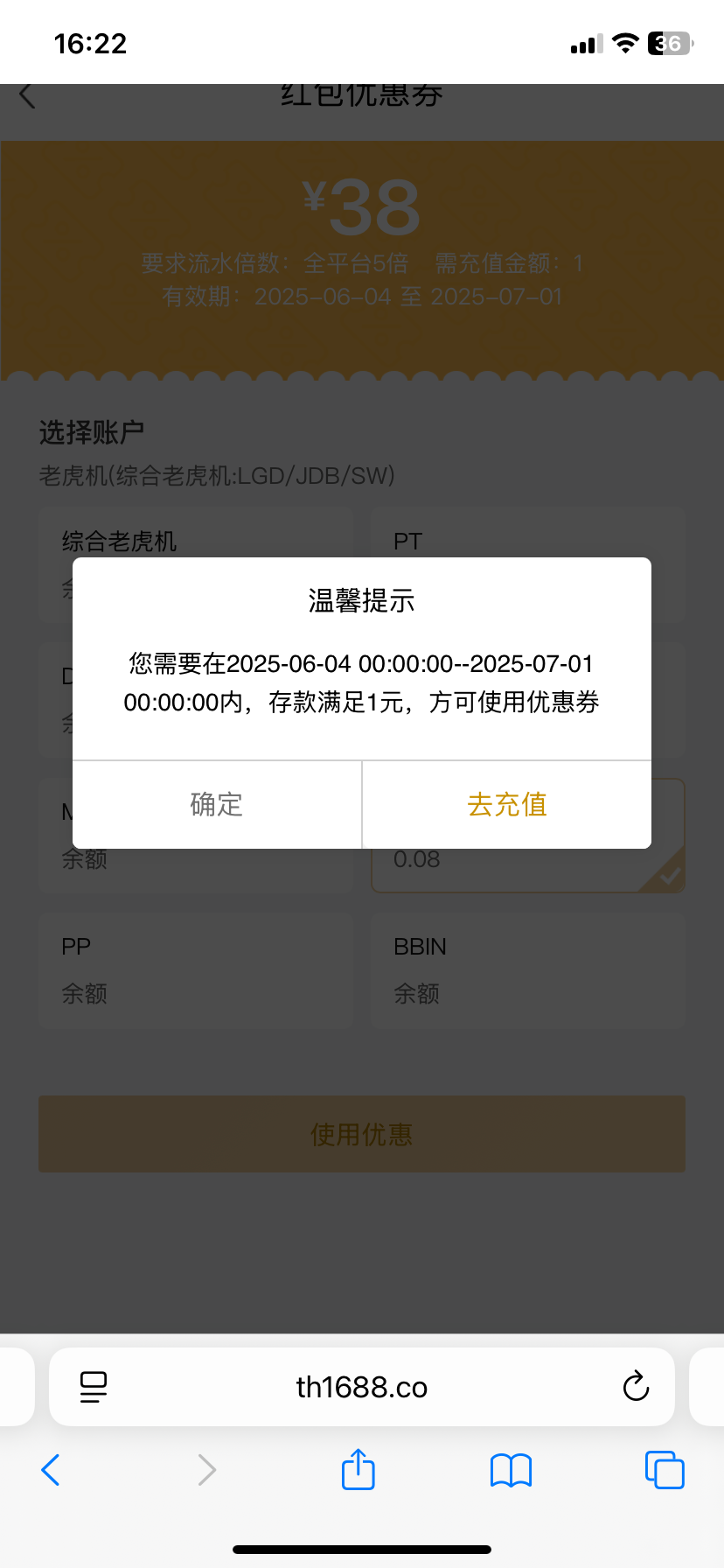Image resolution: width=724 pixels, height=1568 pixels.
Task: Tap 确定 to dismiss the dialog
Action: pyautogui.click(x=216, y=804)
